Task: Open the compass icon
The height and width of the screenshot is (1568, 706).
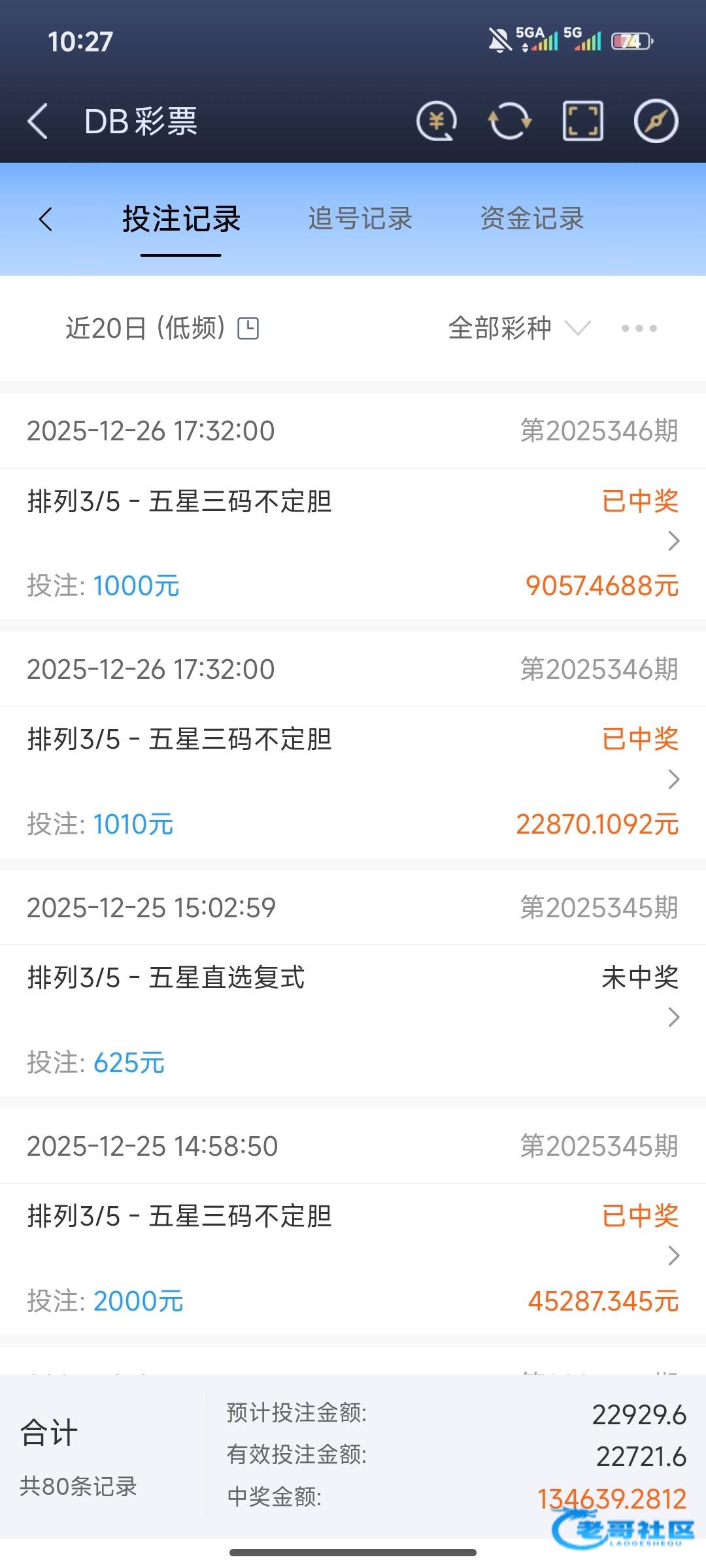Action: (656, 122)
